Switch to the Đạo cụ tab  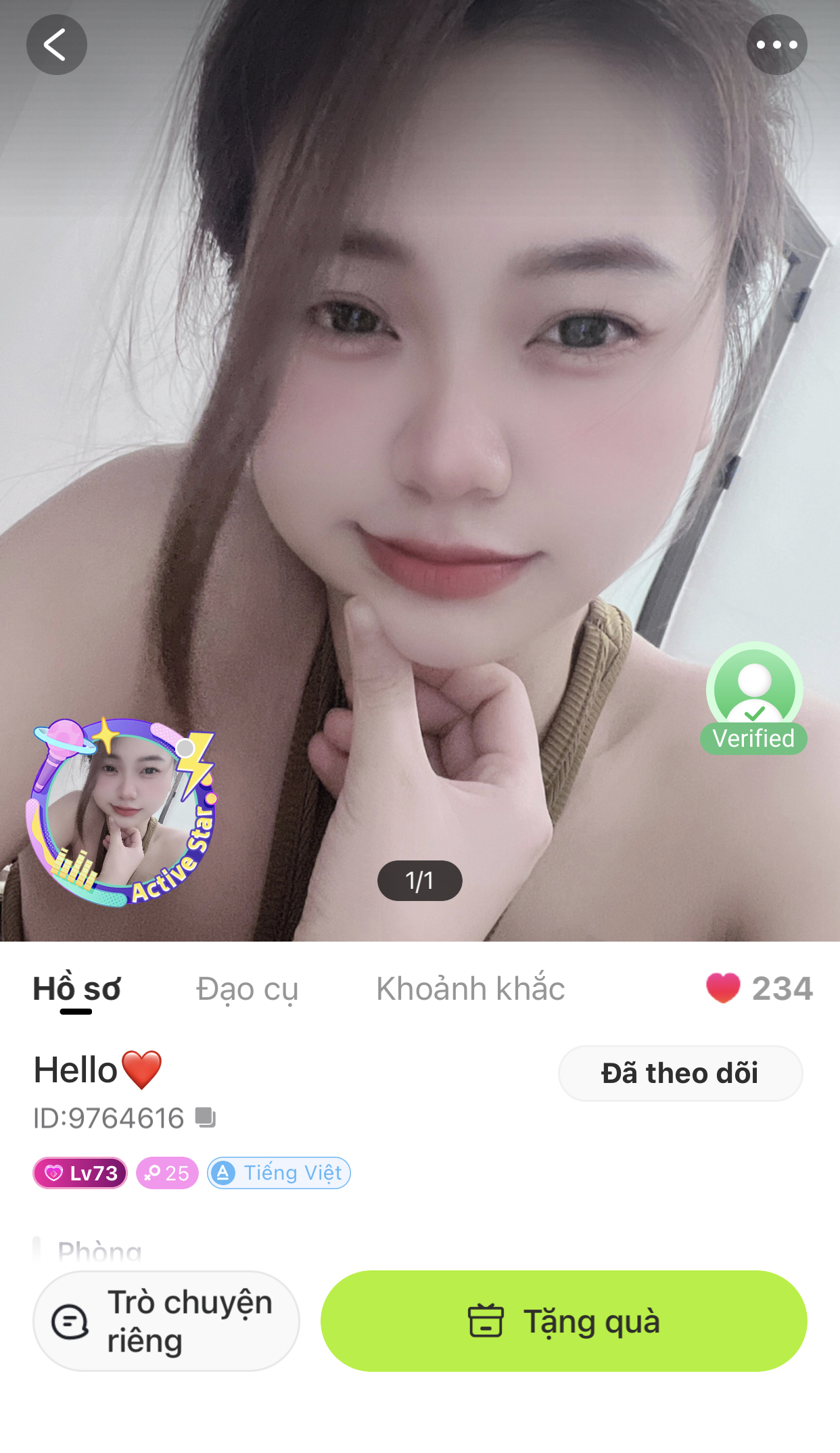[247, 989]
